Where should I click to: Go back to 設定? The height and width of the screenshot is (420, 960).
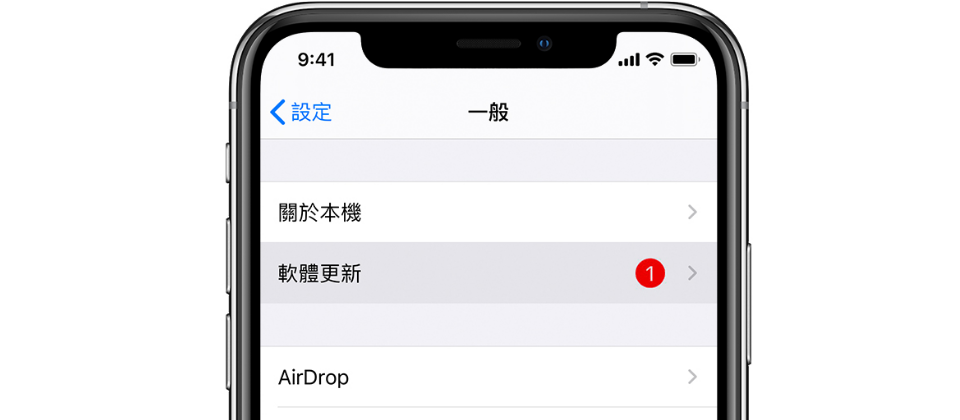(x=301, y=112)
